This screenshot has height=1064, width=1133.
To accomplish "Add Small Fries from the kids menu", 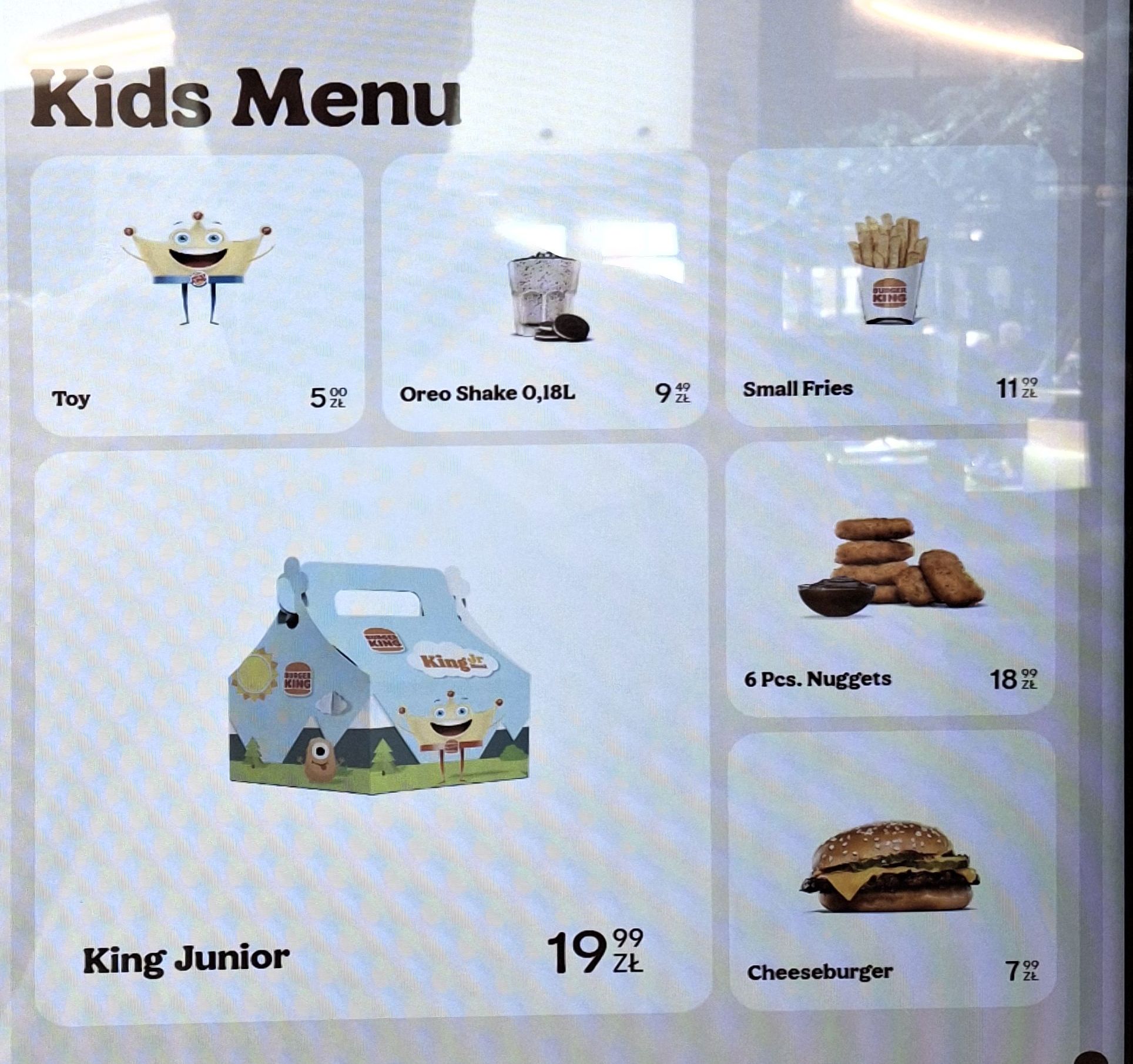I will click(891, 286).
